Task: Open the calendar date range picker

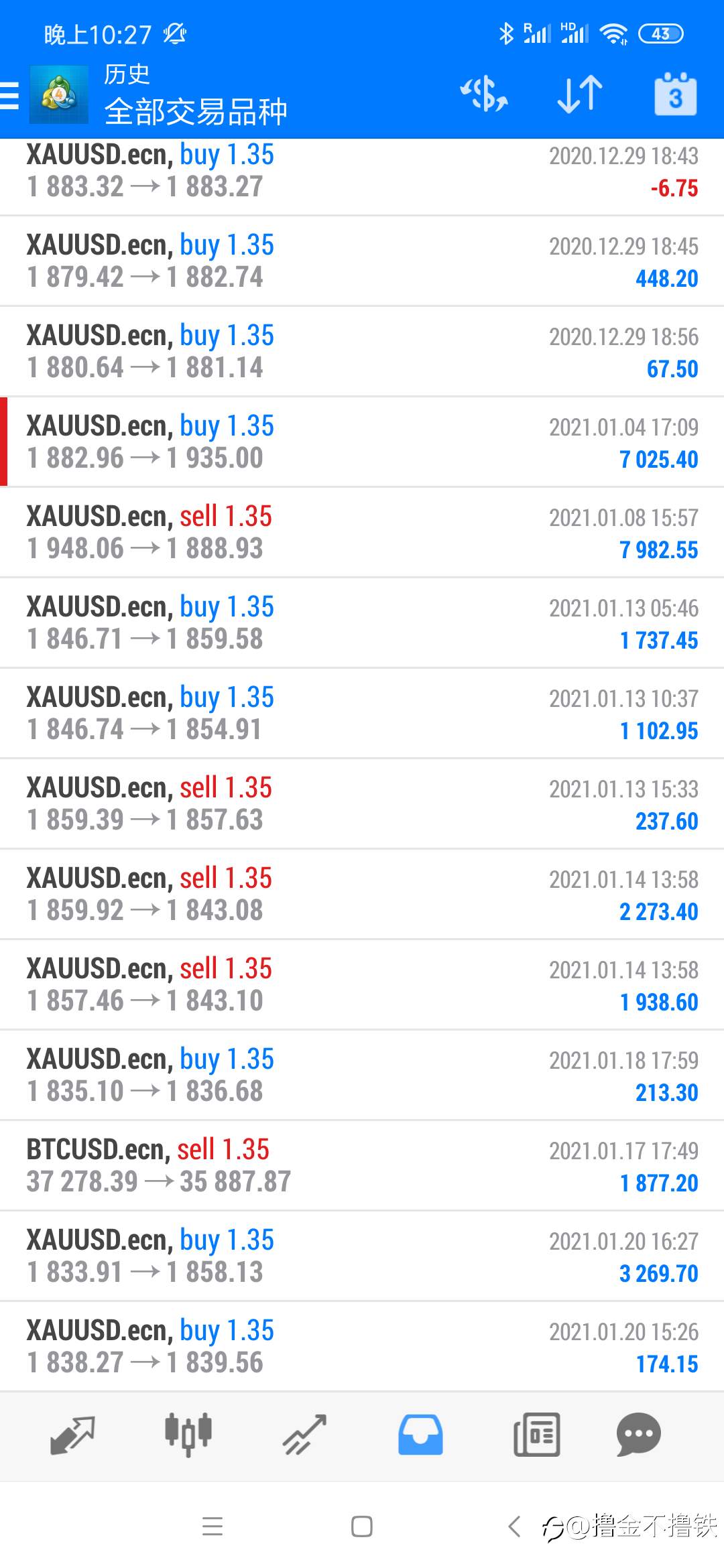Action: coord(675,94)
